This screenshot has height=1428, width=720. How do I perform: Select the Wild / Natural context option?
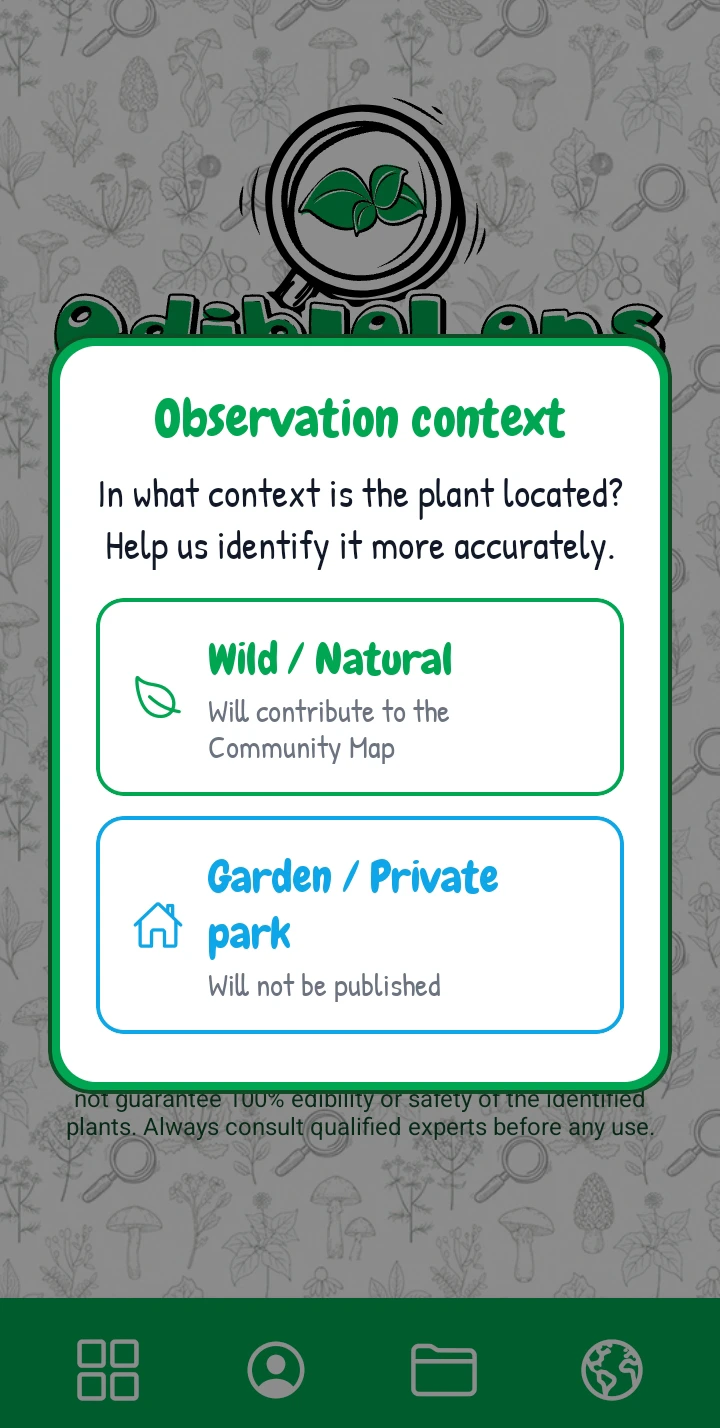(x=360, y=697)
